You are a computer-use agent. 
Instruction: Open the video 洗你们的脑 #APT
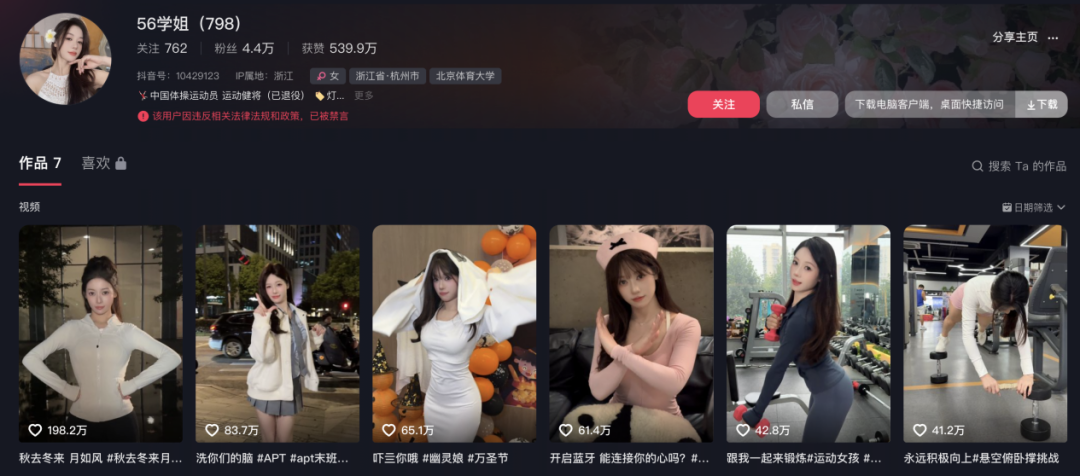click(x=277, y=333)
